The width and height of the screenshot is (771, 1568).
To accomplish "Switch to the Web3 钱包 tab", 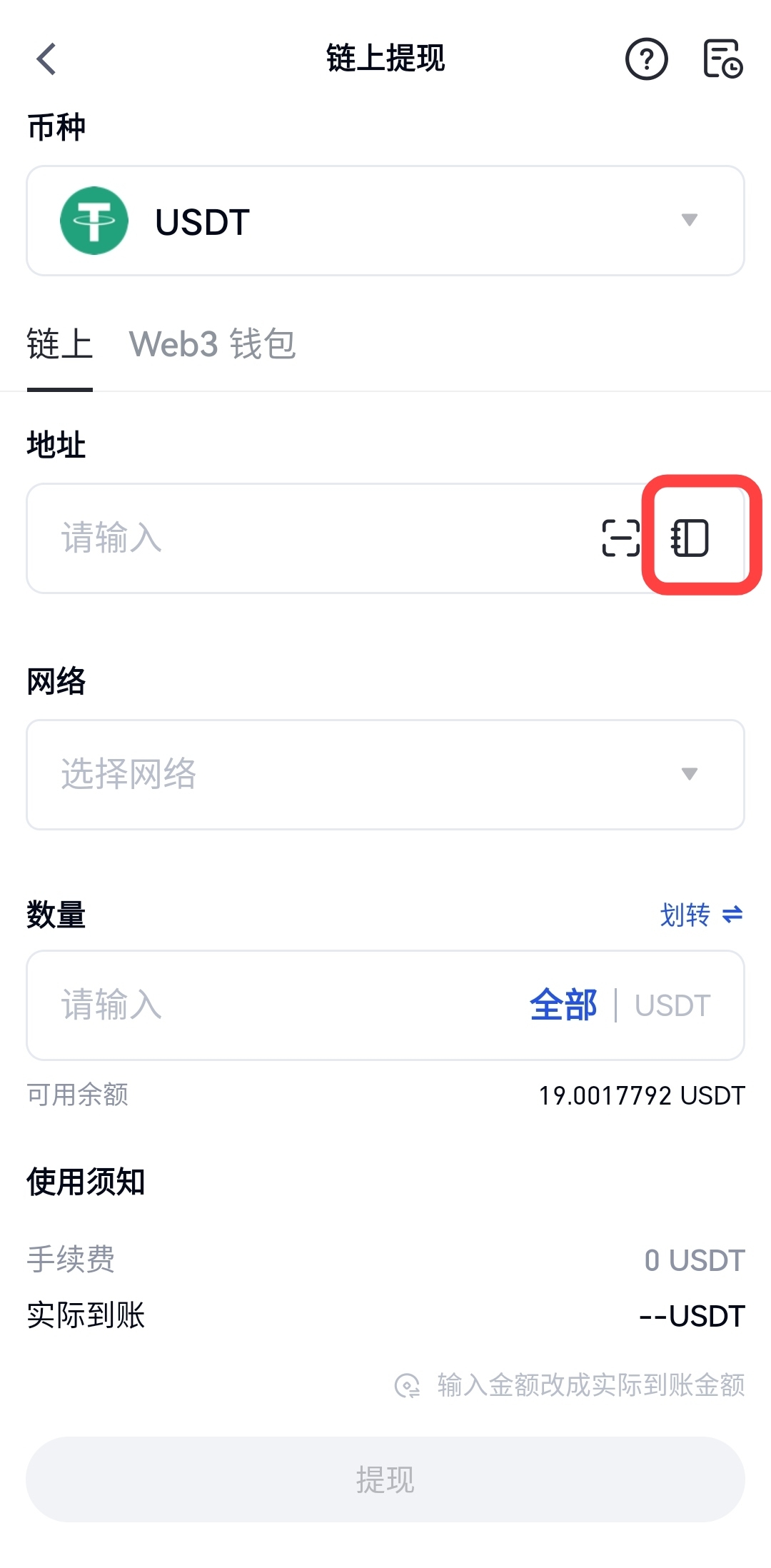I will 212,344.
